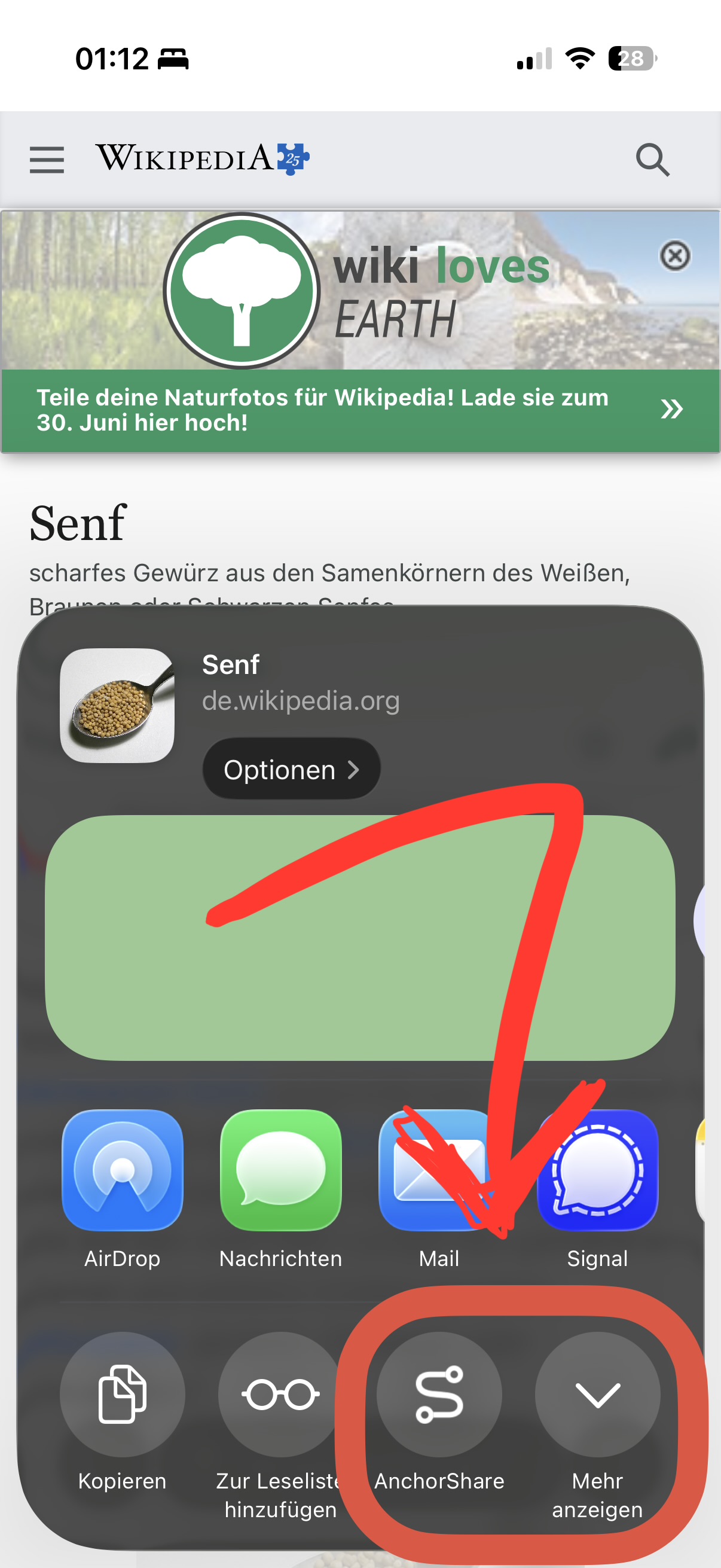Open Wikipedia's hamburger menu
The image size is (721, 1568).
(x=47, y=160)
